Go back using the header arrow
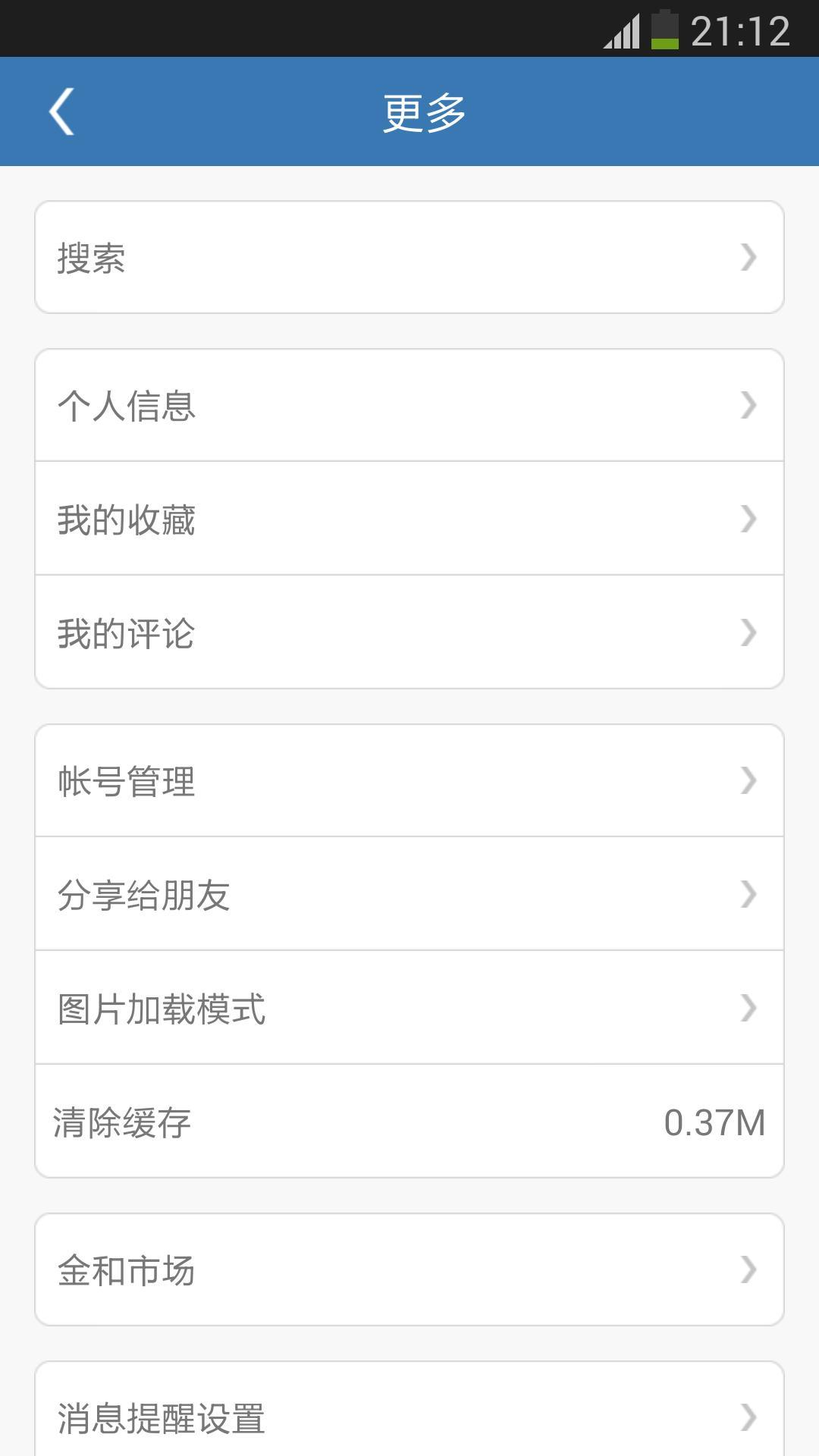 click(x=62, y=111)
